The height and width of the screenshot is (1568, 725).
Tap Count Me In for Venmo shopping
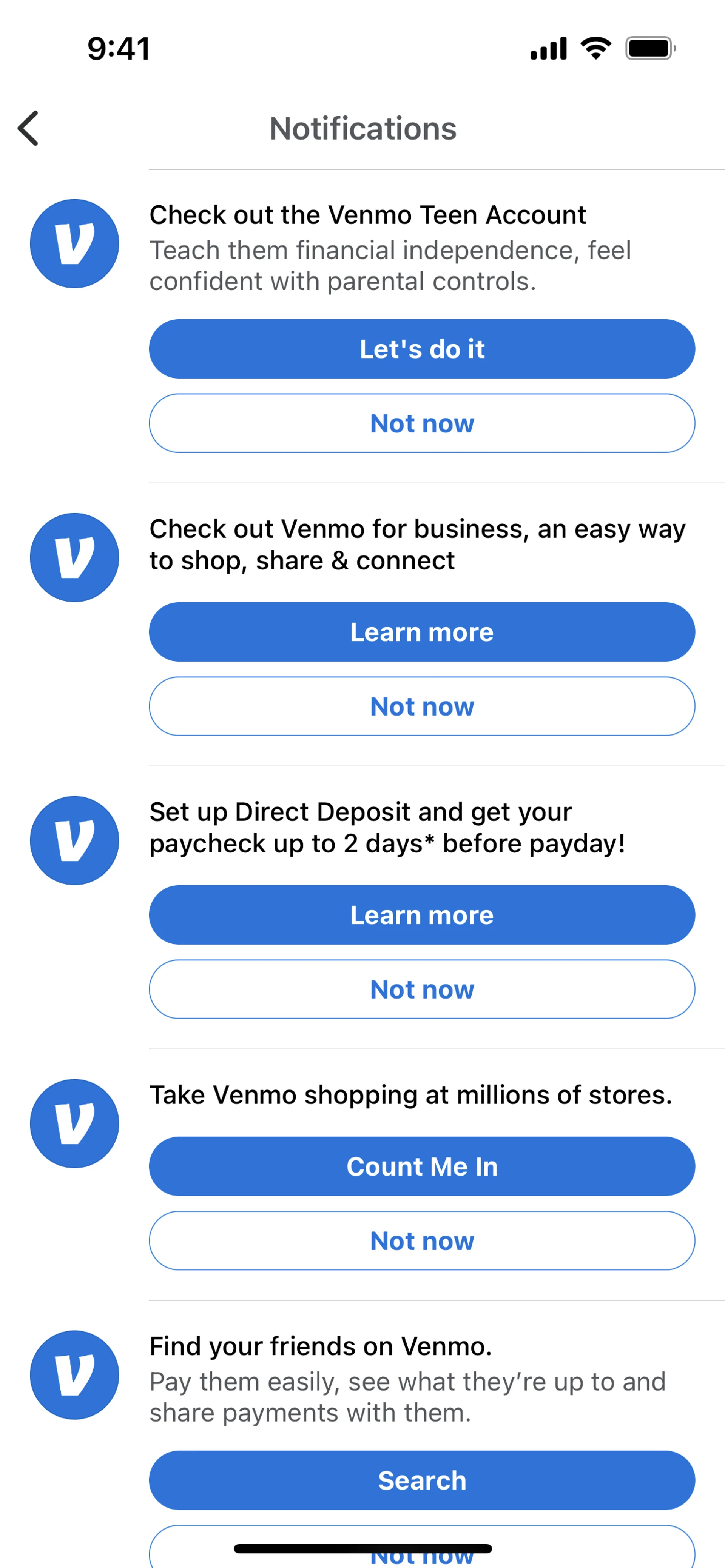(x=422, y=1166)
